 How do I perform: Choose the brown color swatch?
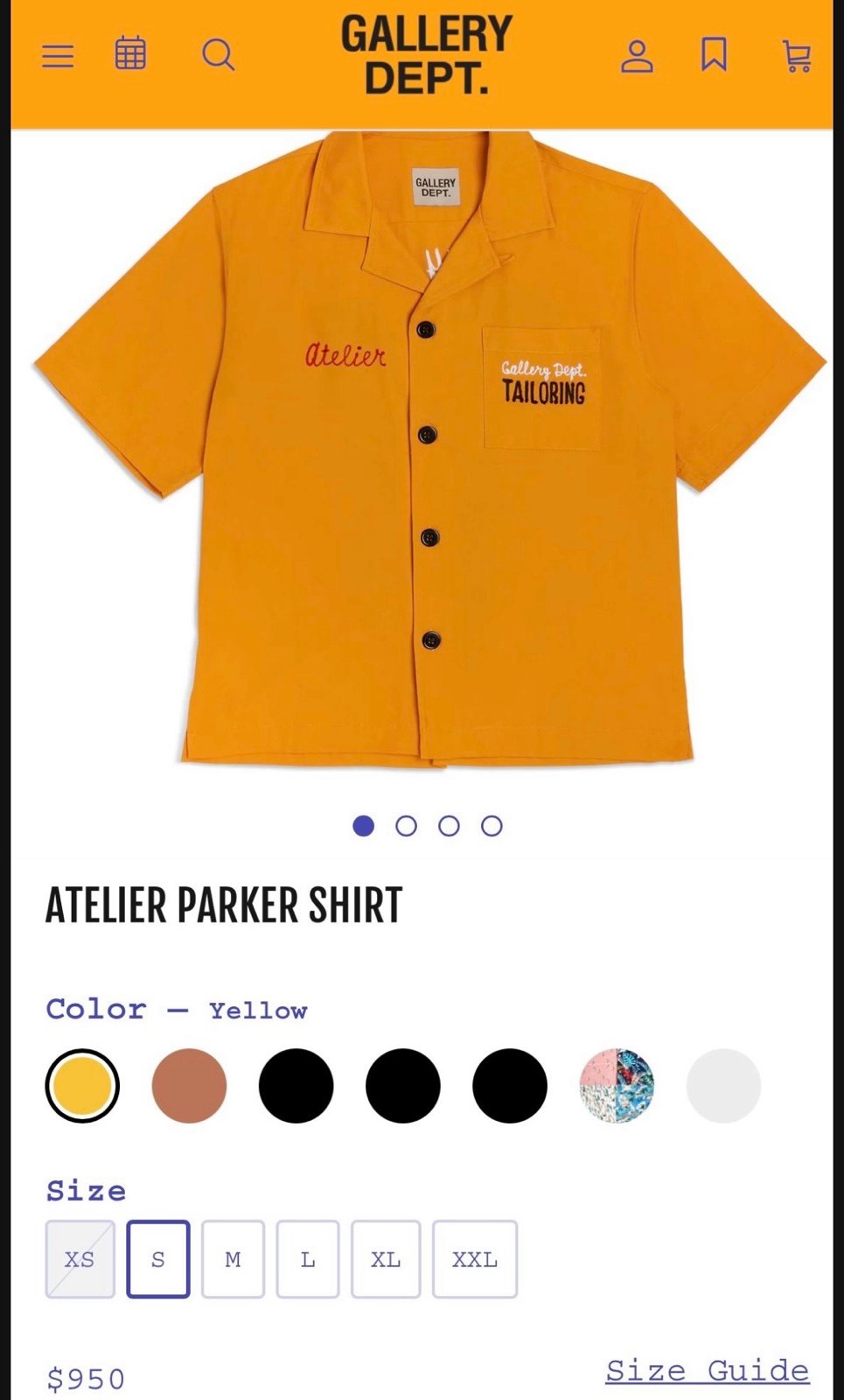pyautogui.click(x=189, y=1086)
